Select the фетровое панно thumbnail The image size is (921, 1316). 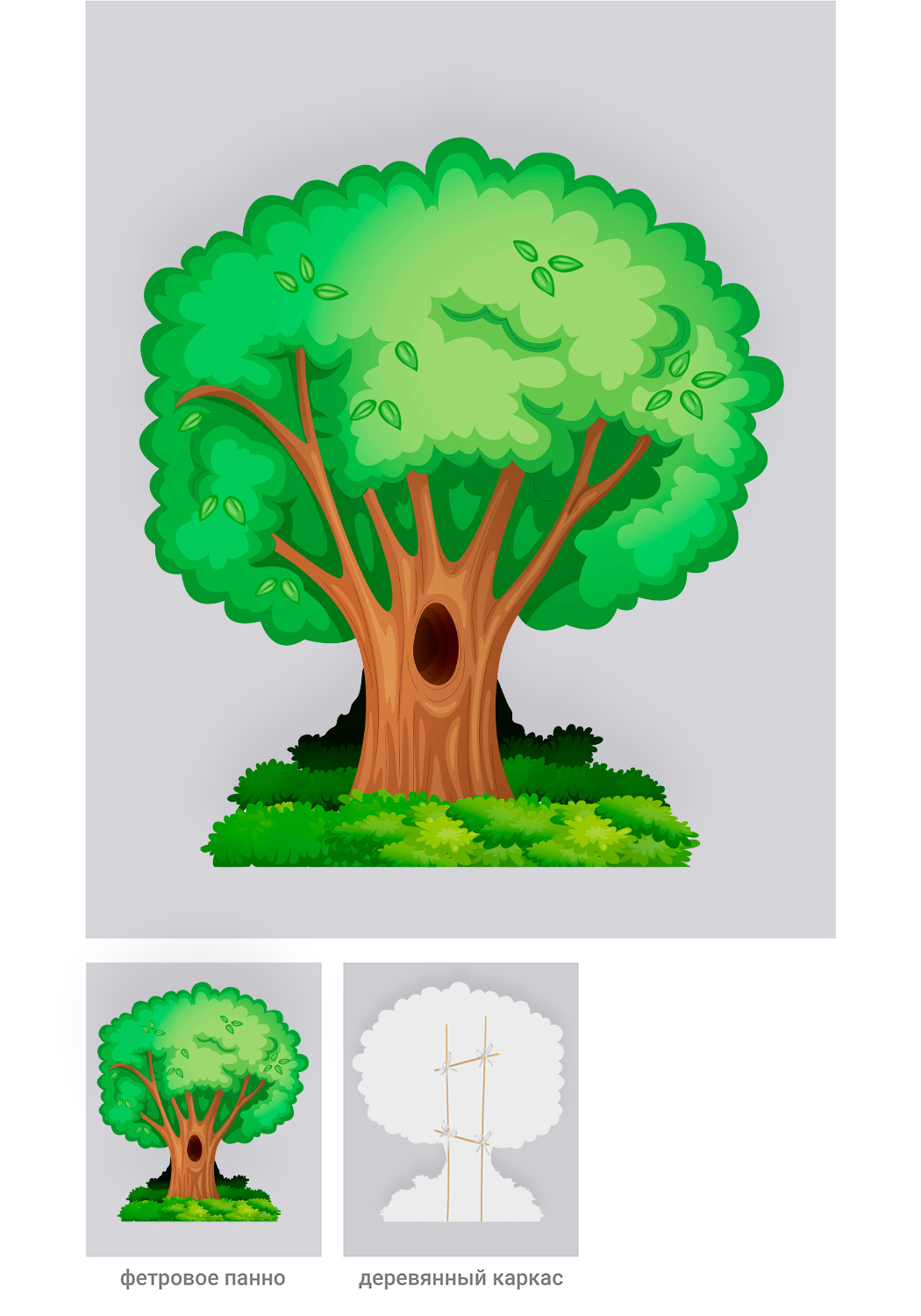pyautogui.click(x=203, y=1109)
